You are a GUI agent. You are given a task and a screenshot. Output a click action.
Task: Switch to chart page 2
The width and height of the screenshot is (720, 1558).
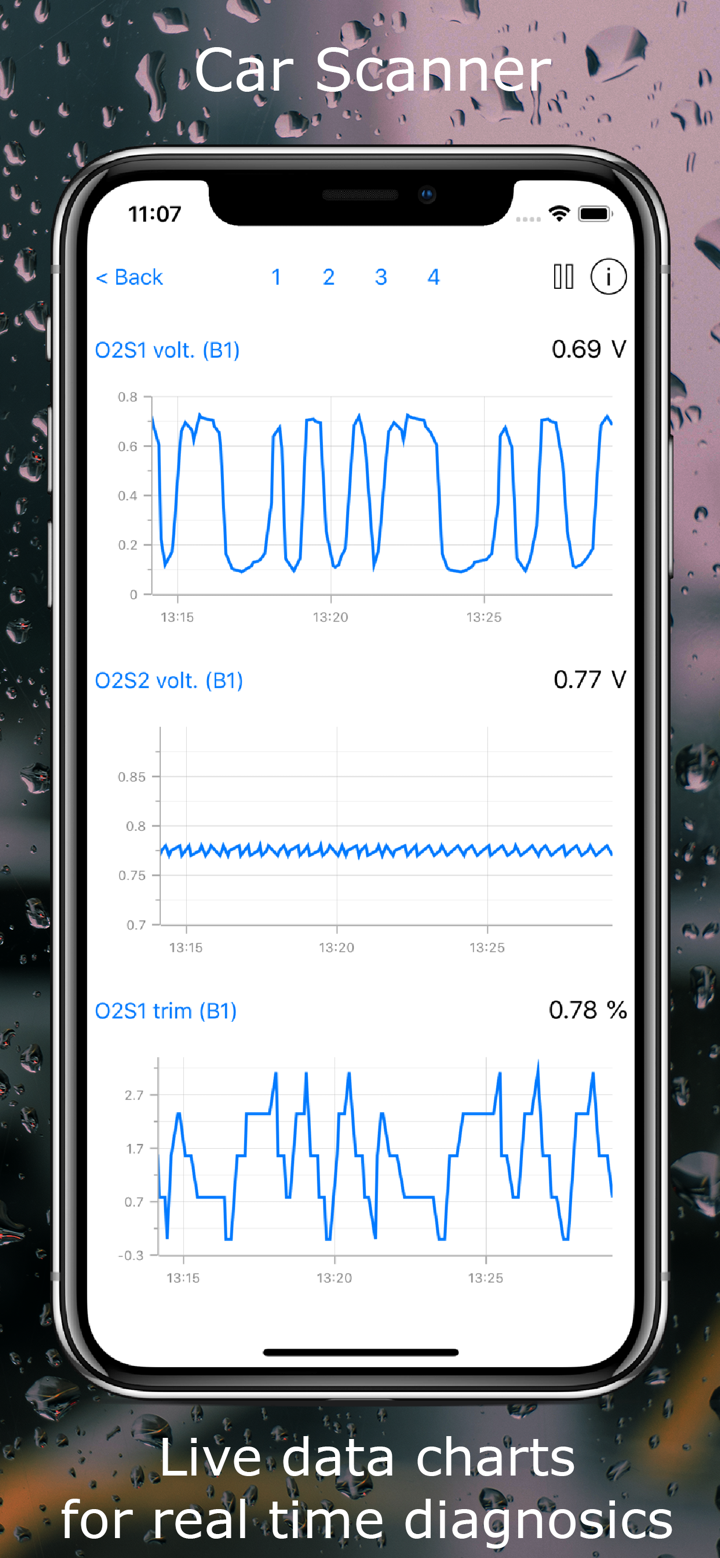328,277
